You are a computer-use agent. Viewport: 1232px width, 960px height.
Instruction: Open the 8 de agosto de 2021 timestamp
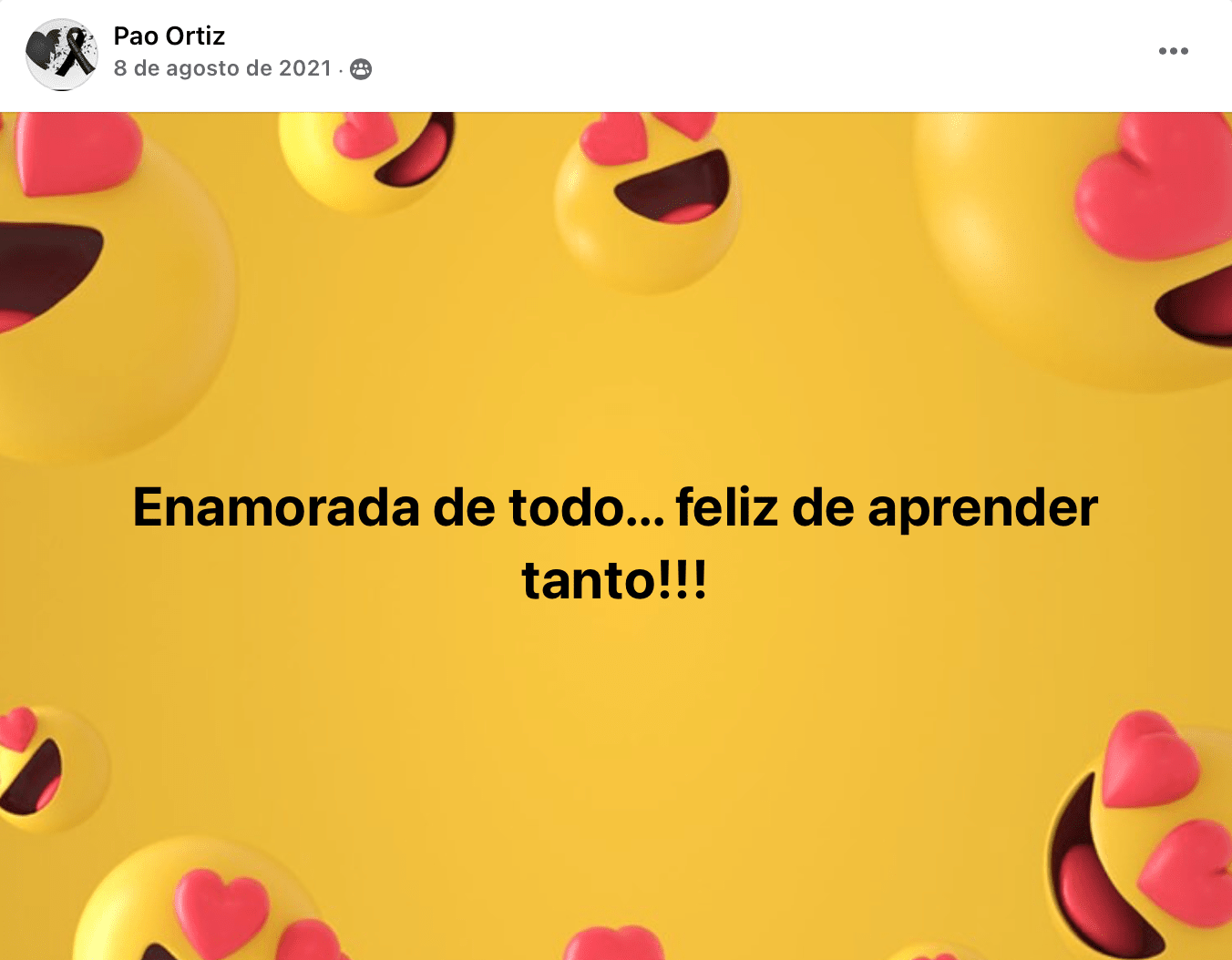(222, 69)
